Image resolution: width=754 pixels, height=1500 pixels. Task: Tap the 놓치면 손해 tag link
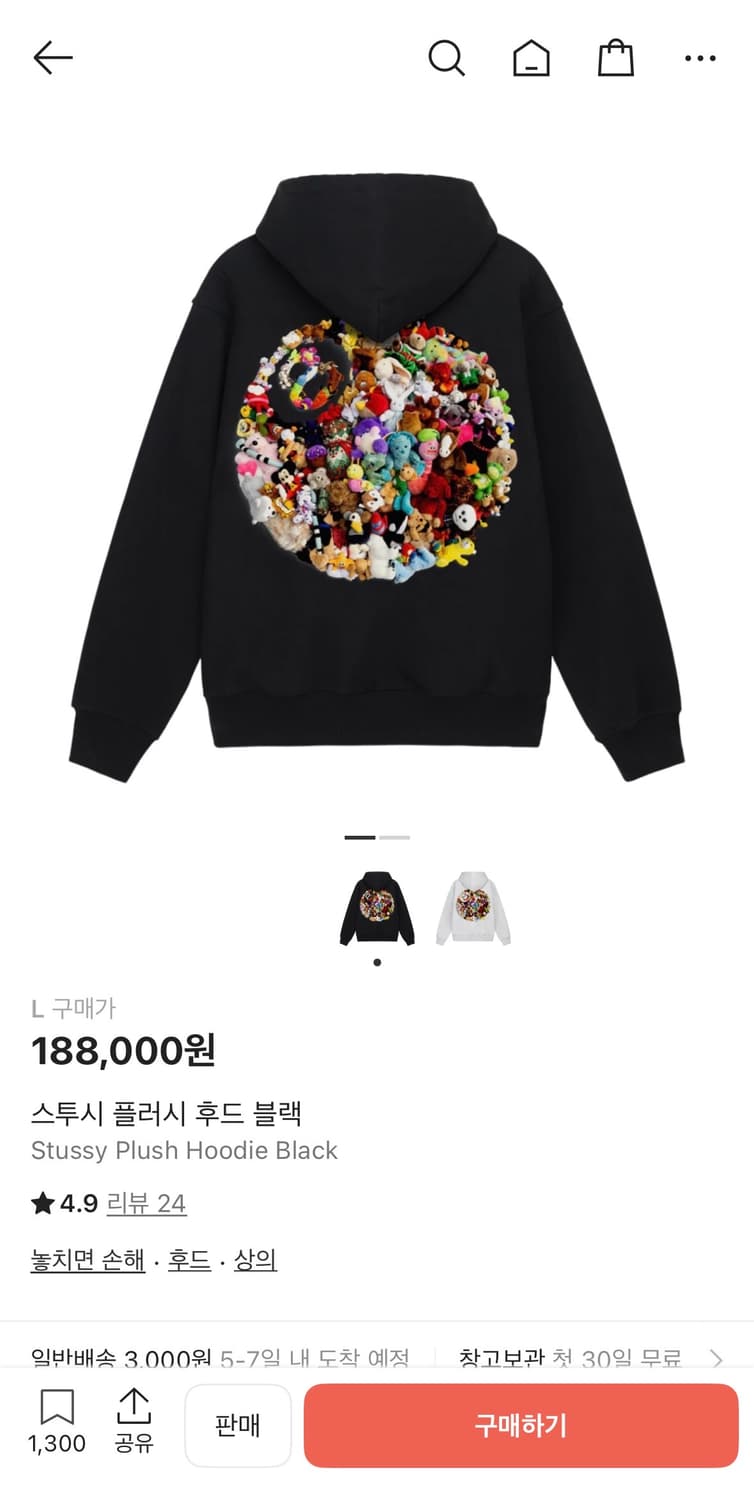tap(87, 1260)
